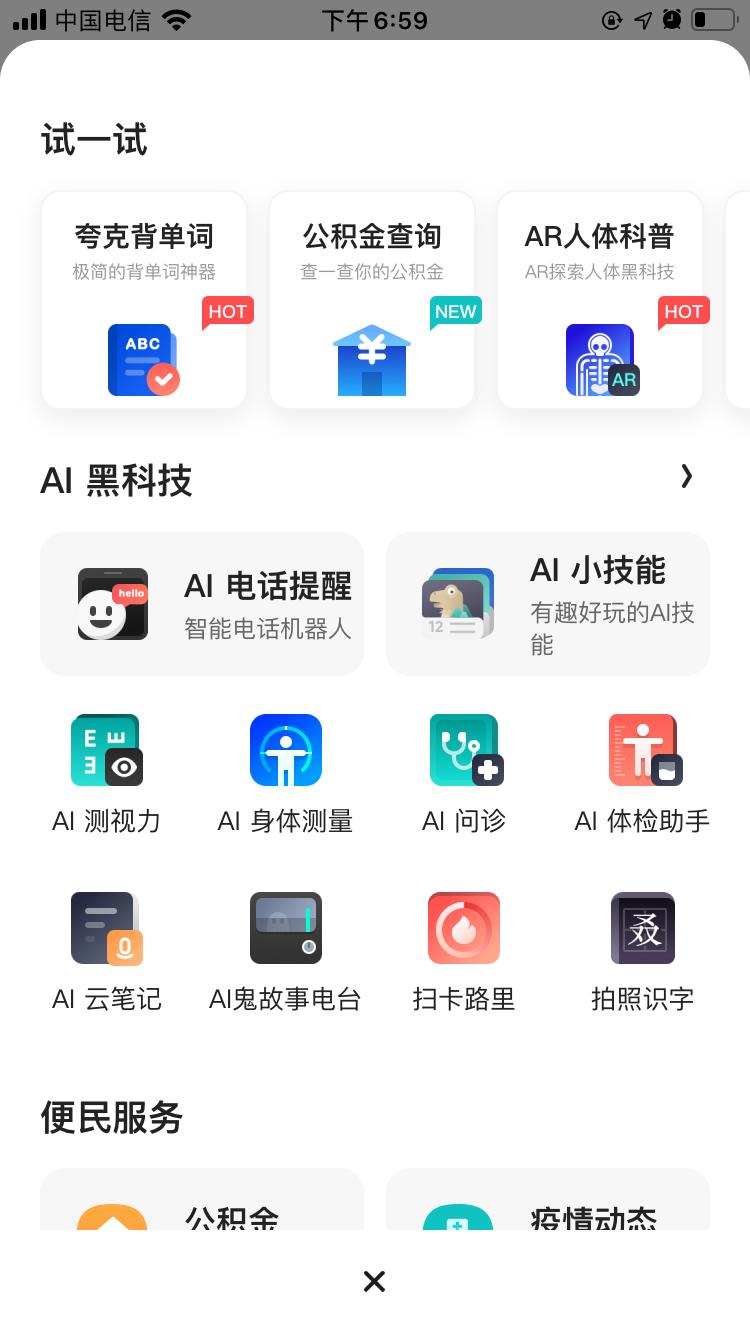750x1334 pixels.
Task: Expand the AI 黑科技 section chevron
Action: (686, 477)
